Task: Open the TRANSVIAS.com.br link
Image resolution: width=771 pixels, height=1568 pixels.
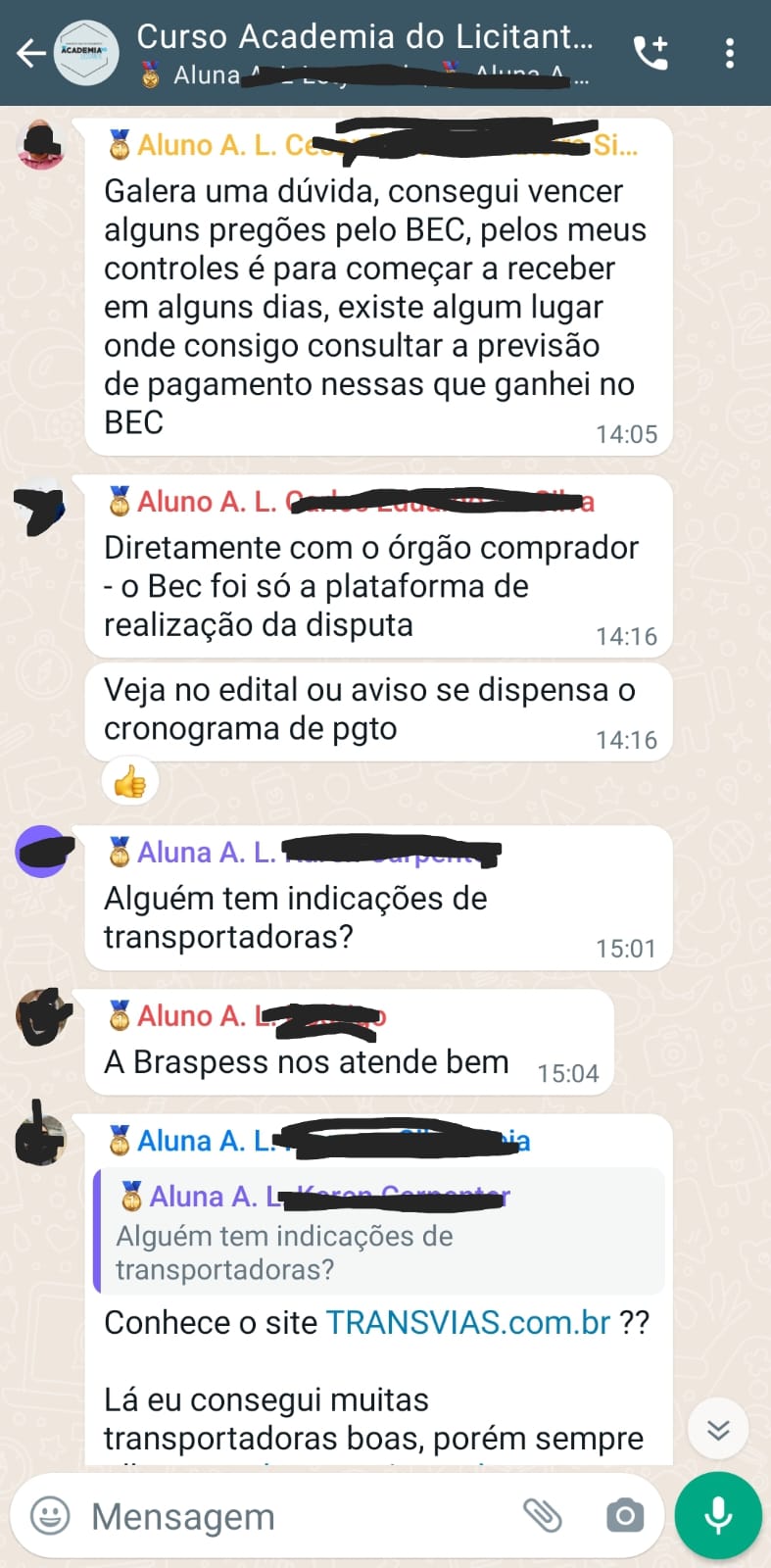Action: pyautogui.click(x=468, y=1322)
